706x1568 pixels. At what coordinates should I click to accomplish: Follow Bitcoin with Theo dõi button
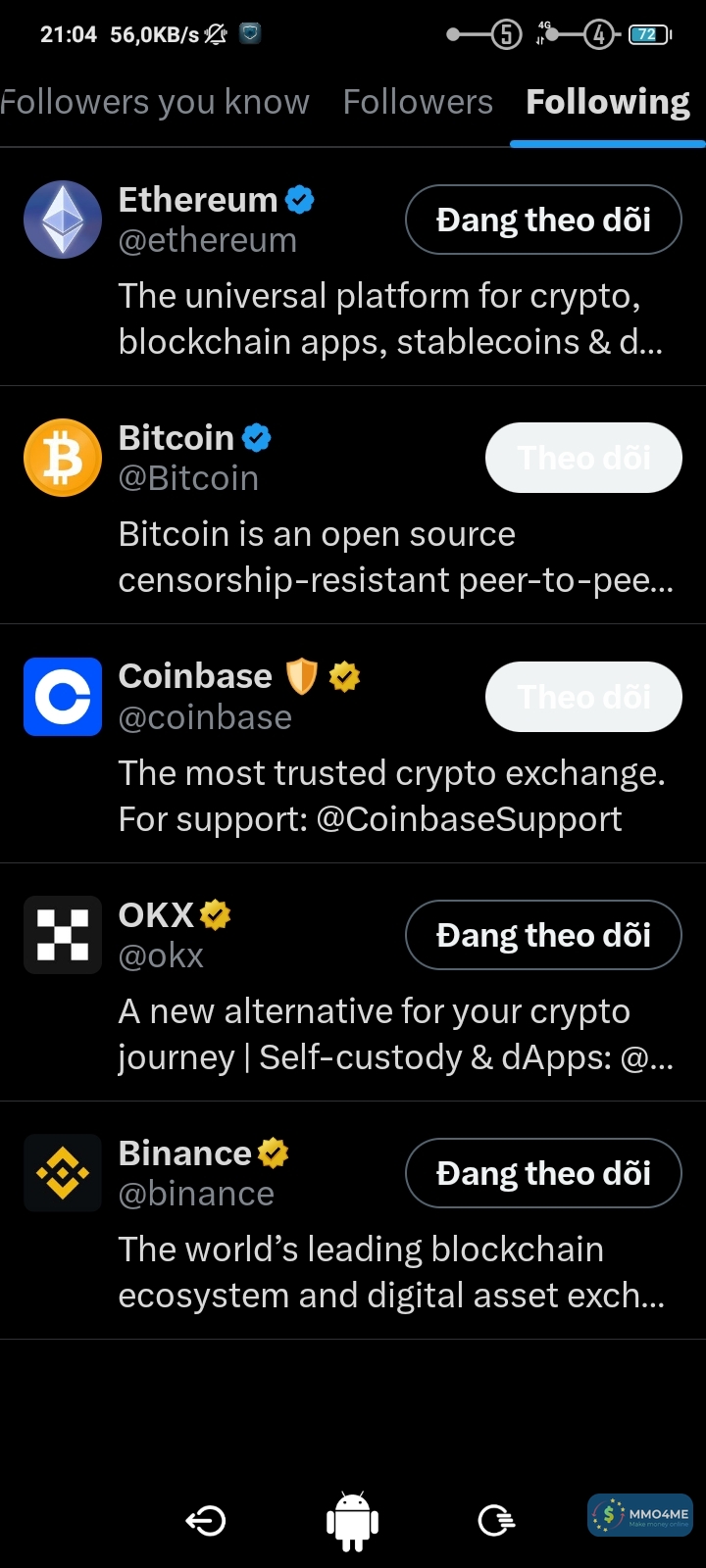583,458
